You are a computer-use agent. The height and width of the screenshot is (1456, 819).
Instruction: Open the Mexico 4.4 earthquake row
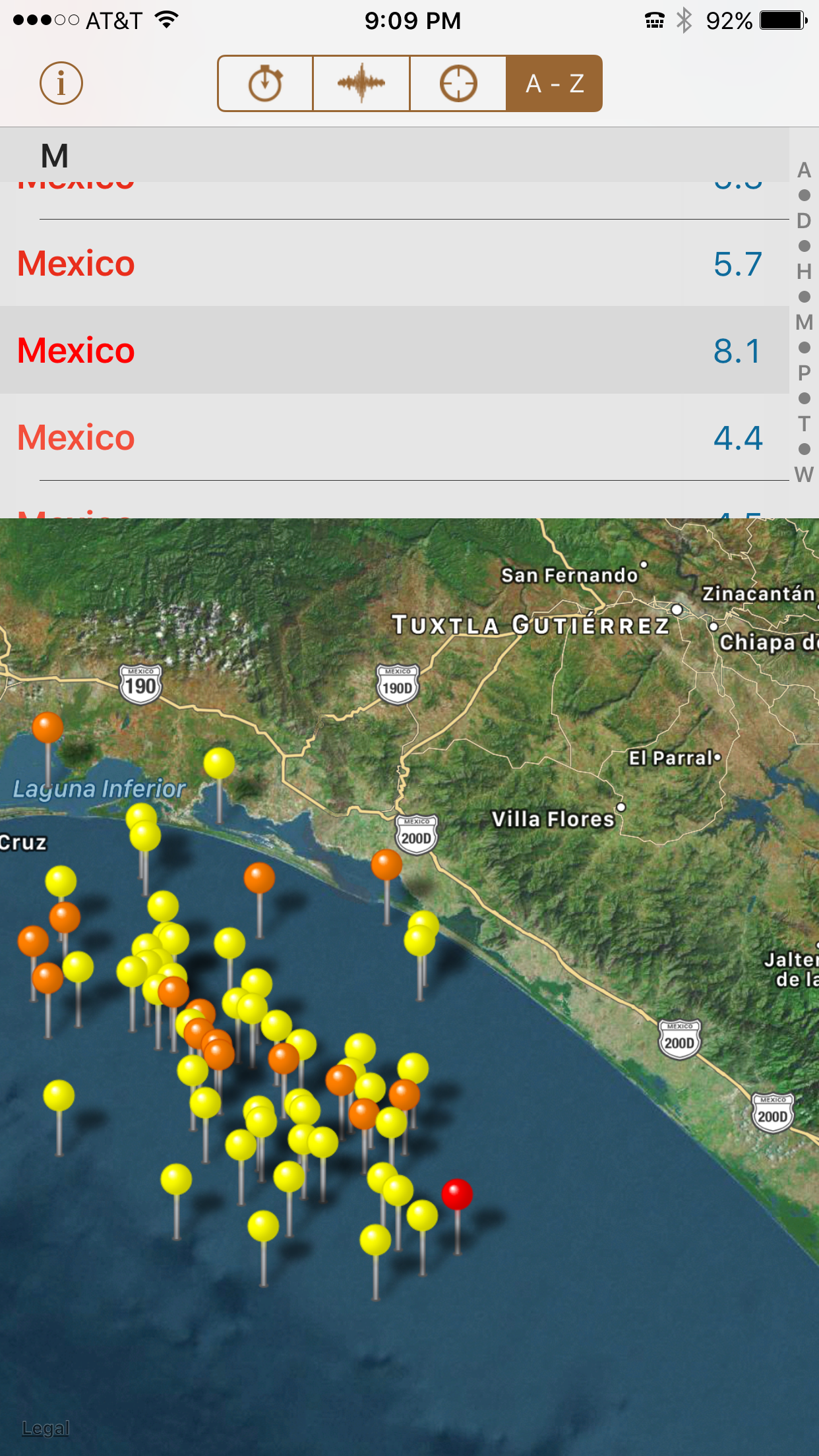pos(394,437)
